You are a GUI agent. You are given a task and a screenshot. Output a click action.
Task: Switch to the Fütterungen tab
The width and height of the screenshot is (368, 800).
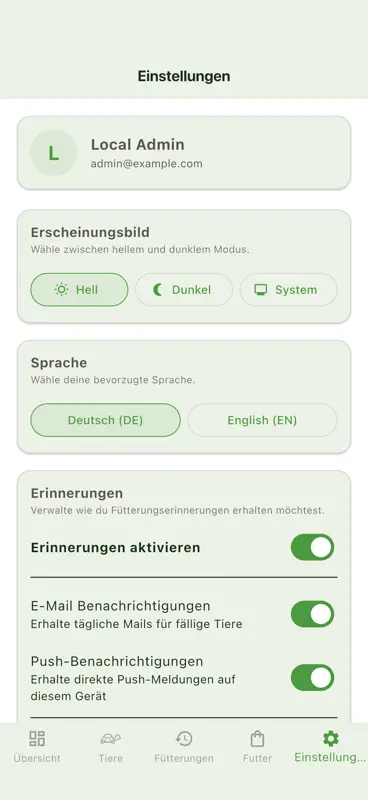(184, 747)
